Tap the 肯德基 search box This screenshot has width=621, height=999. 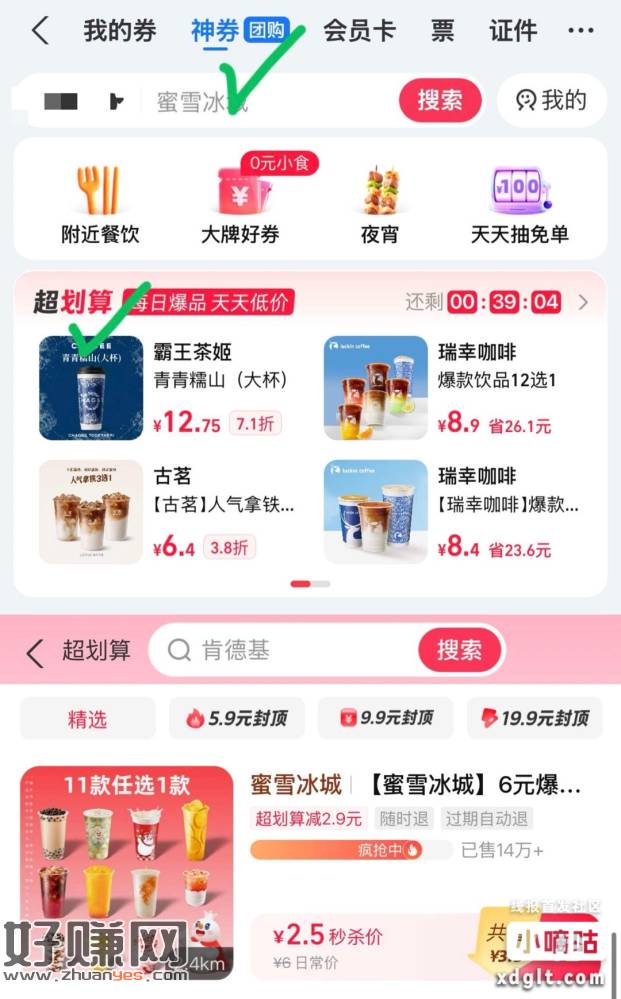click(x=290, y=651)
